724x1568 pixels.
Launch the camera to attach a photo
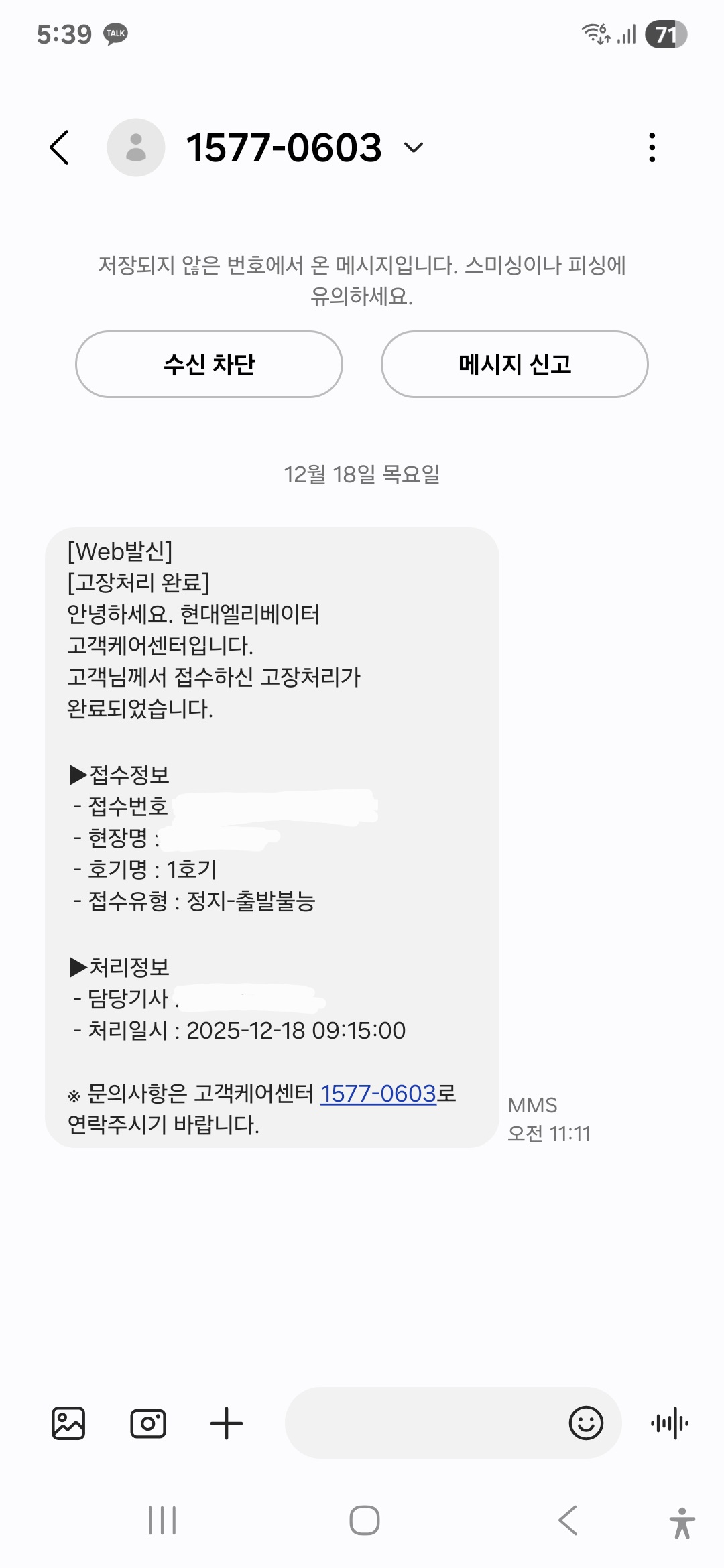[147, 1423]
